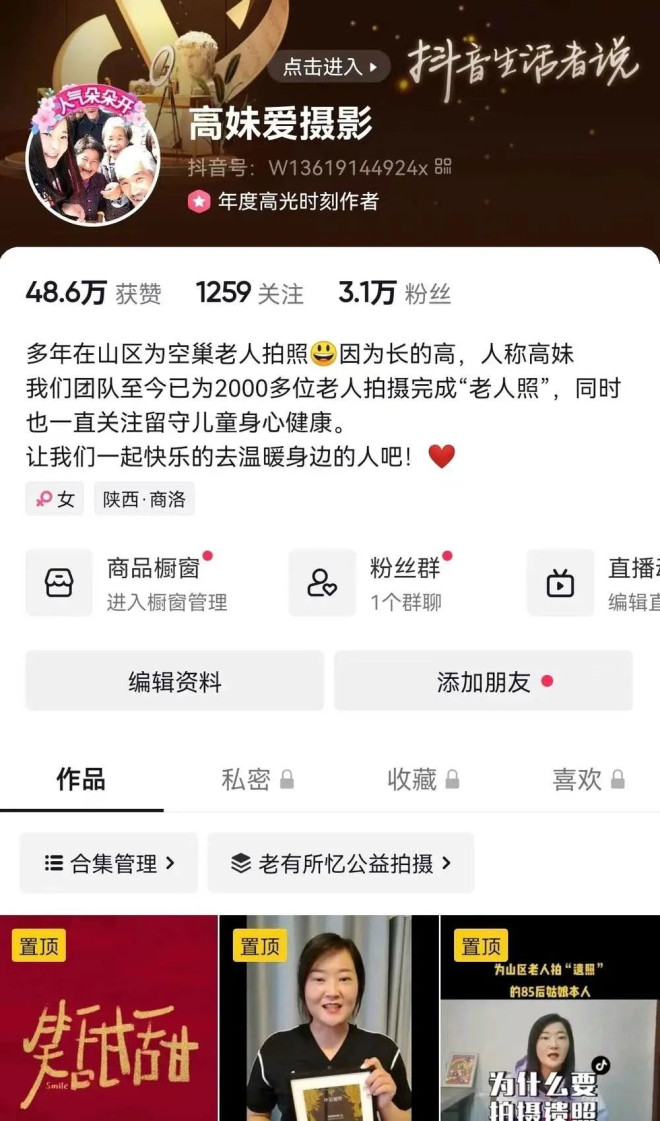This screenshot has width=660, height=1121.
Task: Switch to the 私密 tab
Action: coord(257,779)
